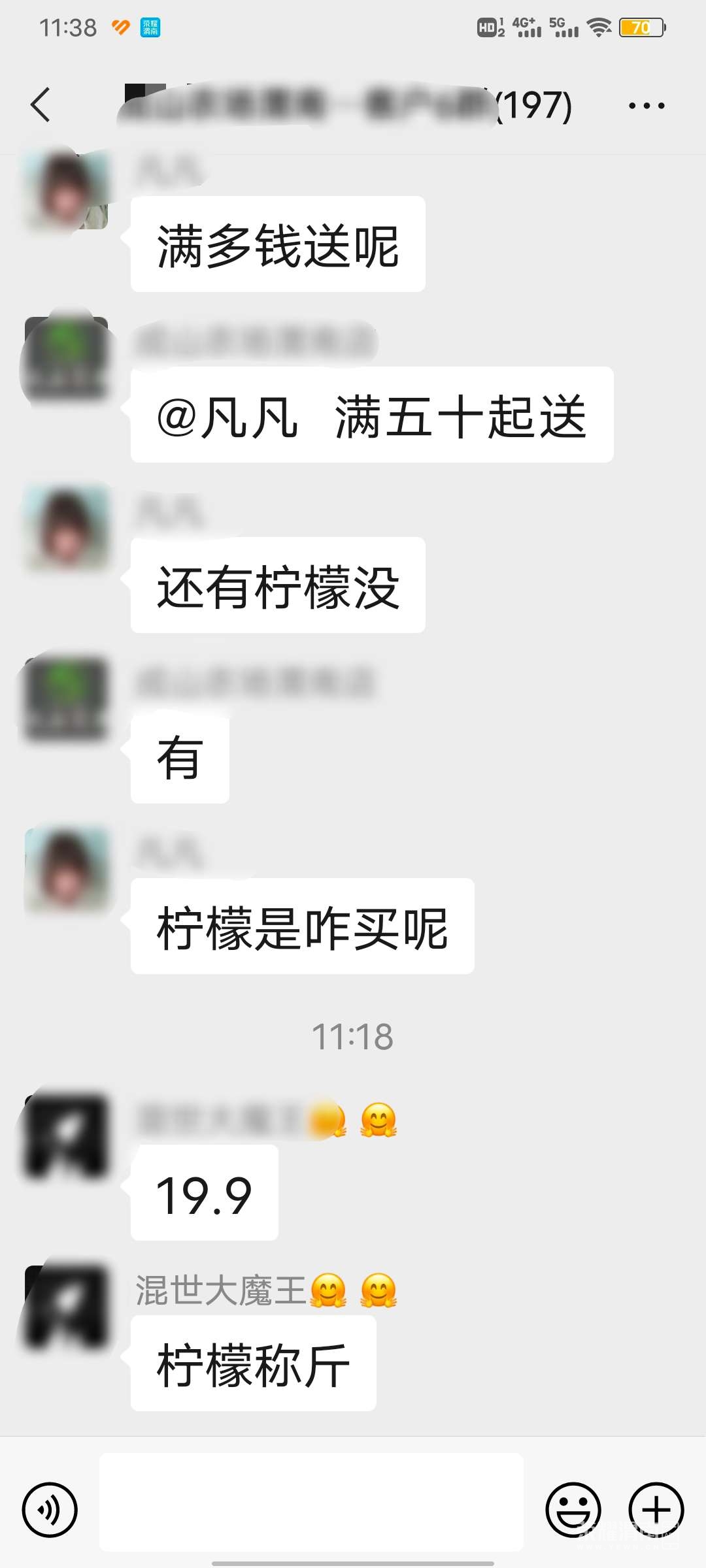Open the group chat overflow menu
706x1568 pixels.
click(646, 105)
